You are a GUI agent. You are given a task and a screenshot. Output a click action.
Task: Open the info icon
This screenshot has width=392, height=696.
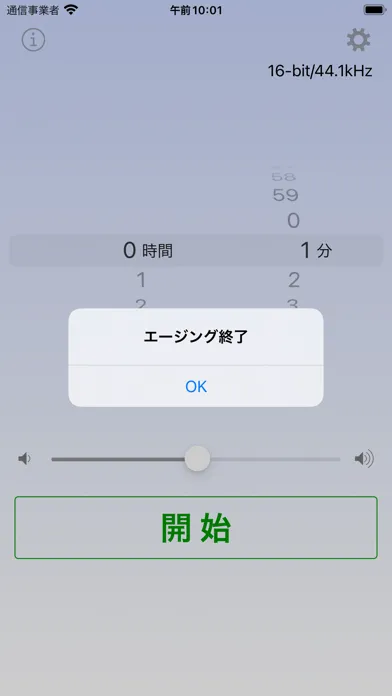point(34,40)
